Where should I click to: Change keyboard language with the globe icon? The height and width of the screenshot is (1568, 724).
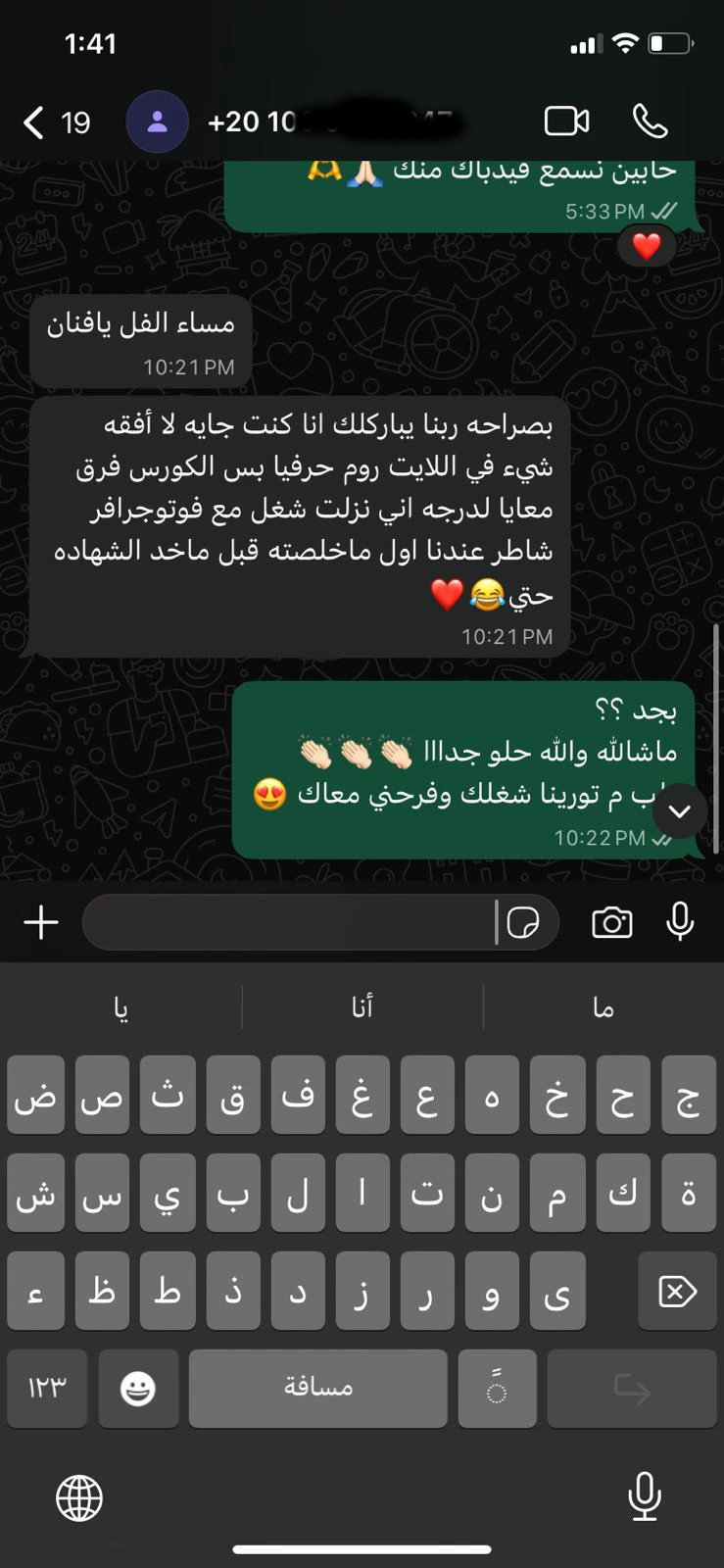pyautogui.click(x=79, y=1497)
